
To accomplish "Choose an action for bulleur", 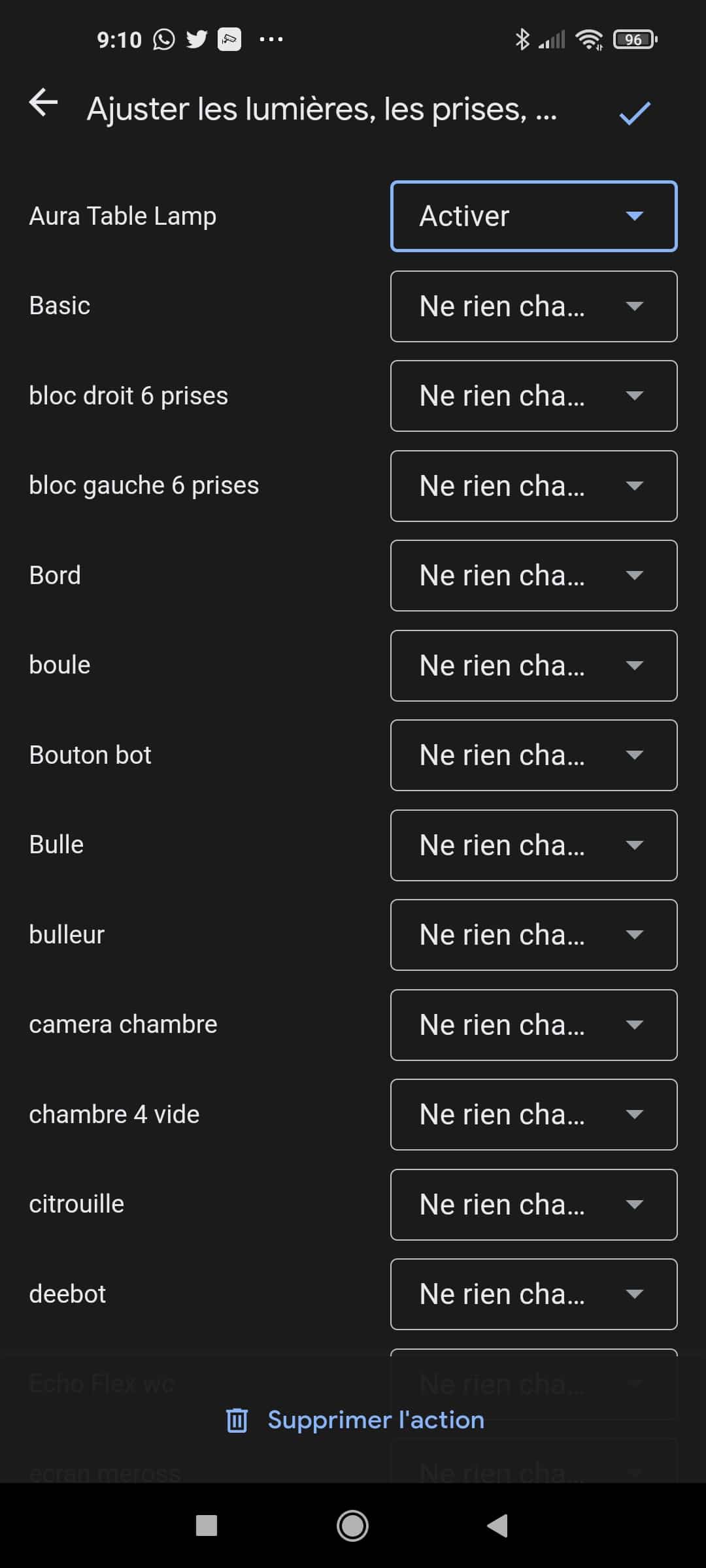I will pos(533,935).
